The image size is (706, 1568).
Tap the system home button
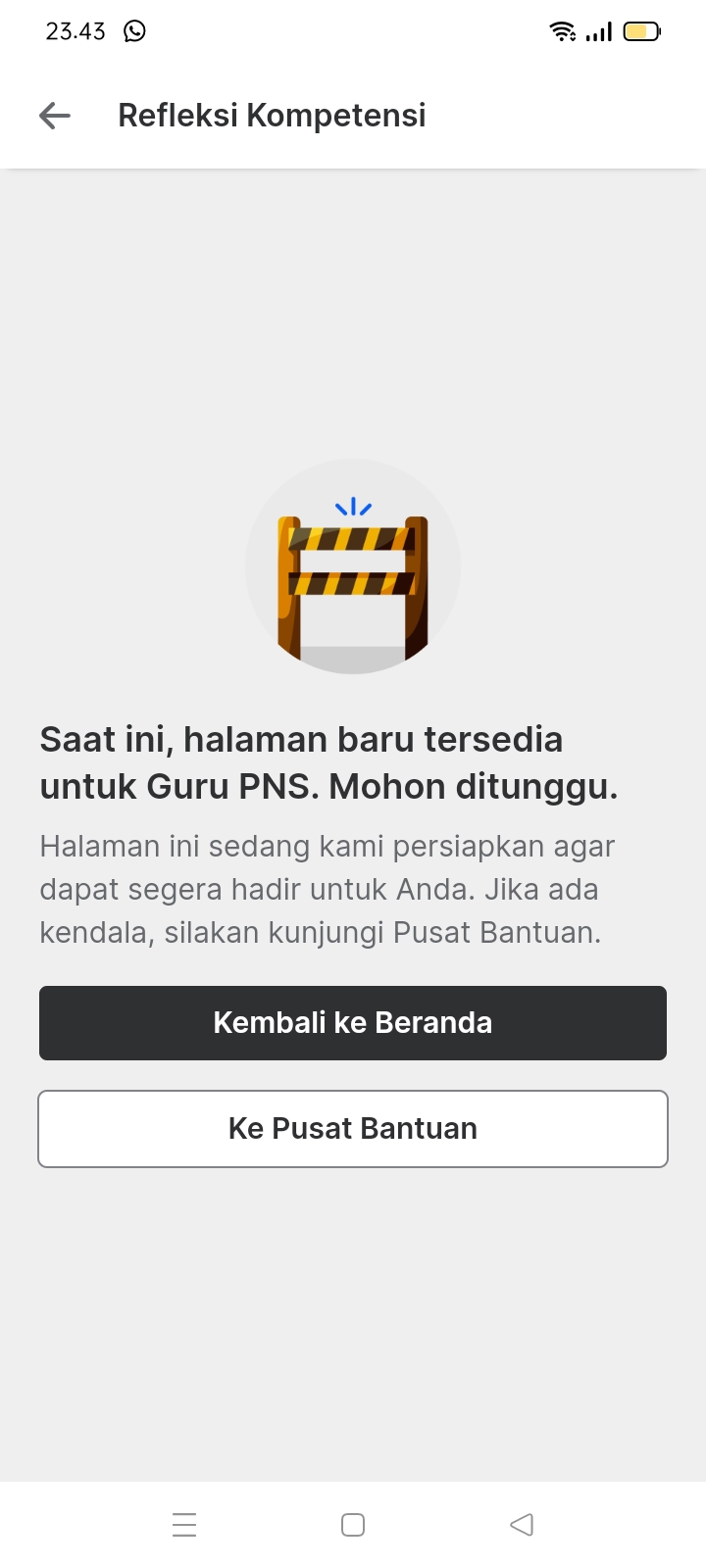(353, 1525)
